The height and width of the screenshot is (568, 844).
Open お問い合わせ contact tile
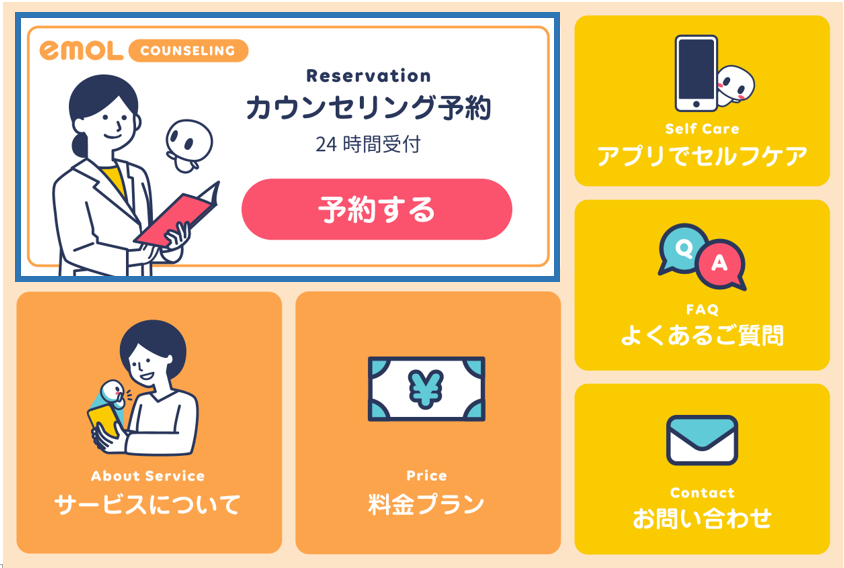click(701, 469)
